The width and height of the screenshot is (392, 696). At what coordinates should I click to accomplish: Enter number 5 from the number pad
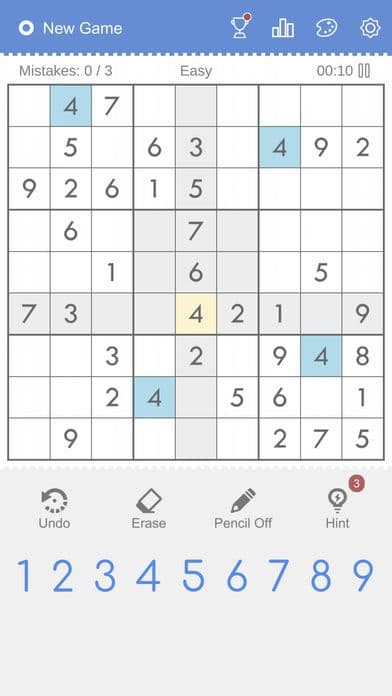(x=194, y=576)
